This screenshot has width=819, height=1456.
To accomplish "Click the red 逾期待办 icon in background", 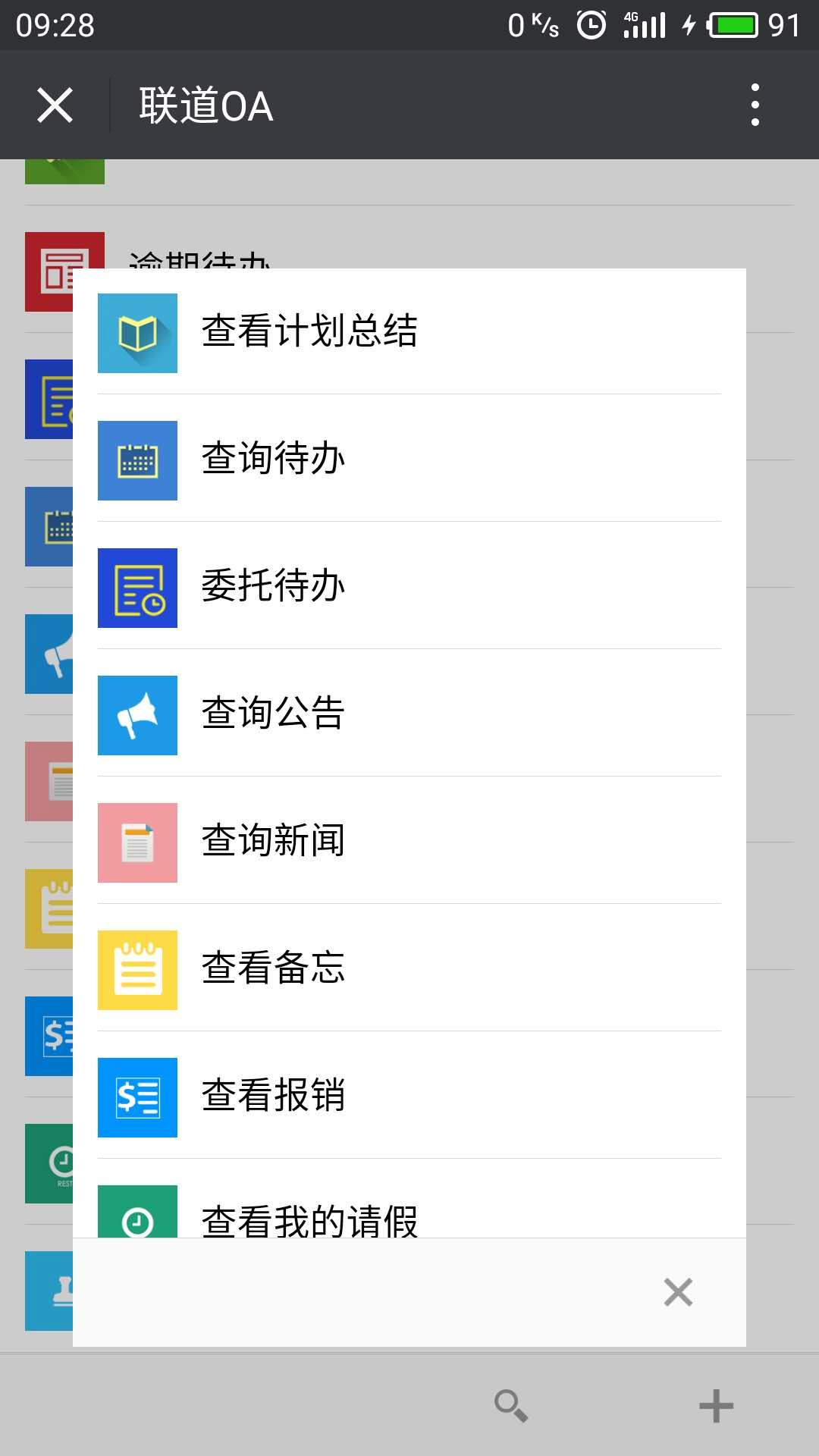I will tap(64, 270).
